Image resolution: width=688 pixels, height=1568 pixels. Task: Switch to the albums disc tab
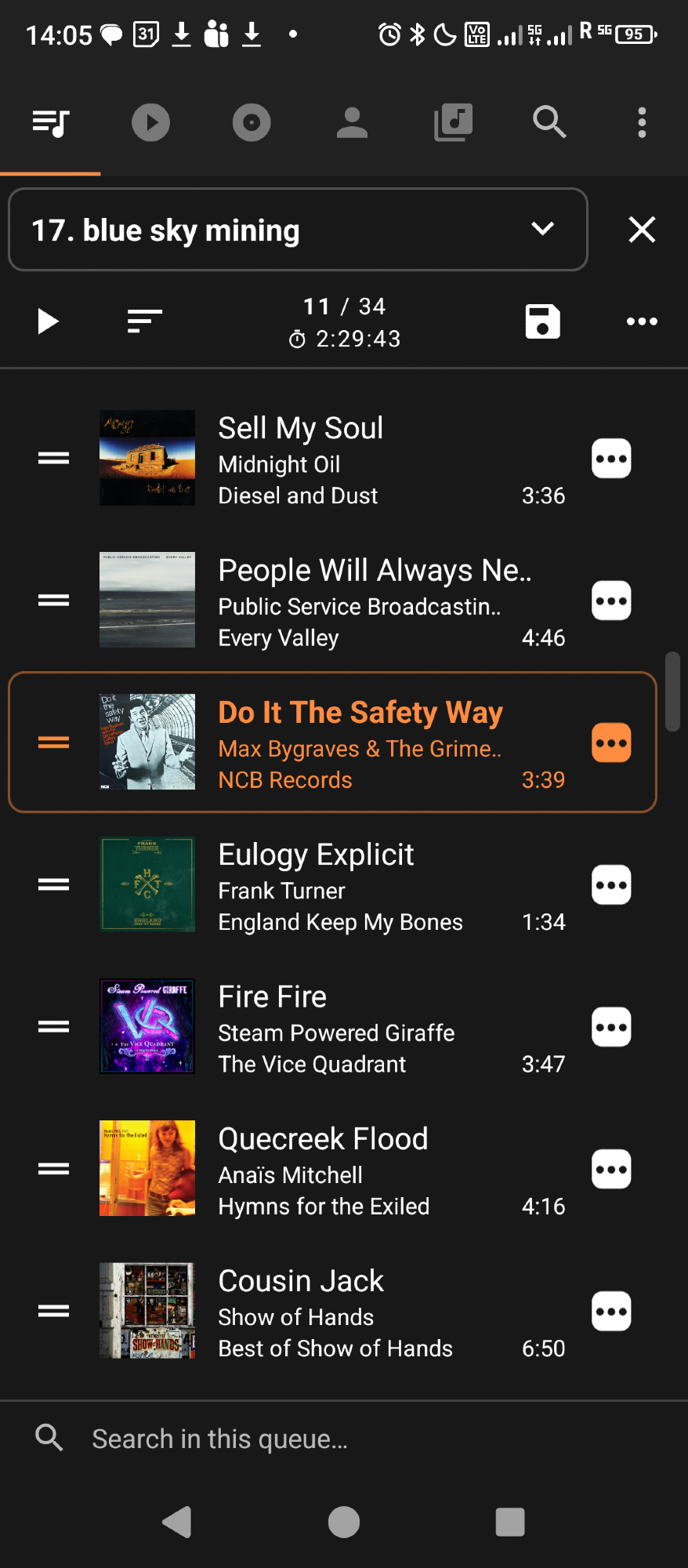pos(252,122)
